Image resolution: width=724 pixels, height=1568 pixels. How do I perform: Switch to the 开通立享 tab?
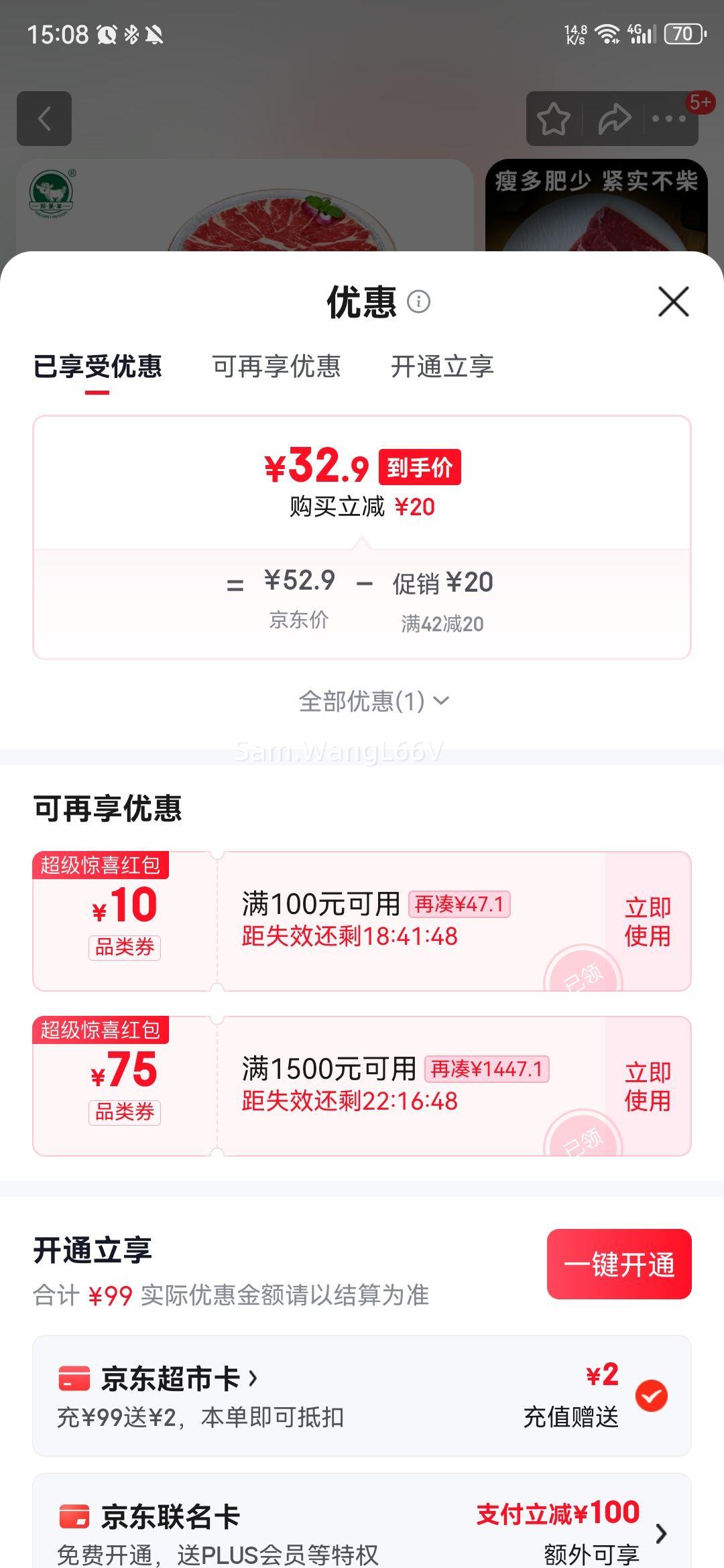coord(444,367)
